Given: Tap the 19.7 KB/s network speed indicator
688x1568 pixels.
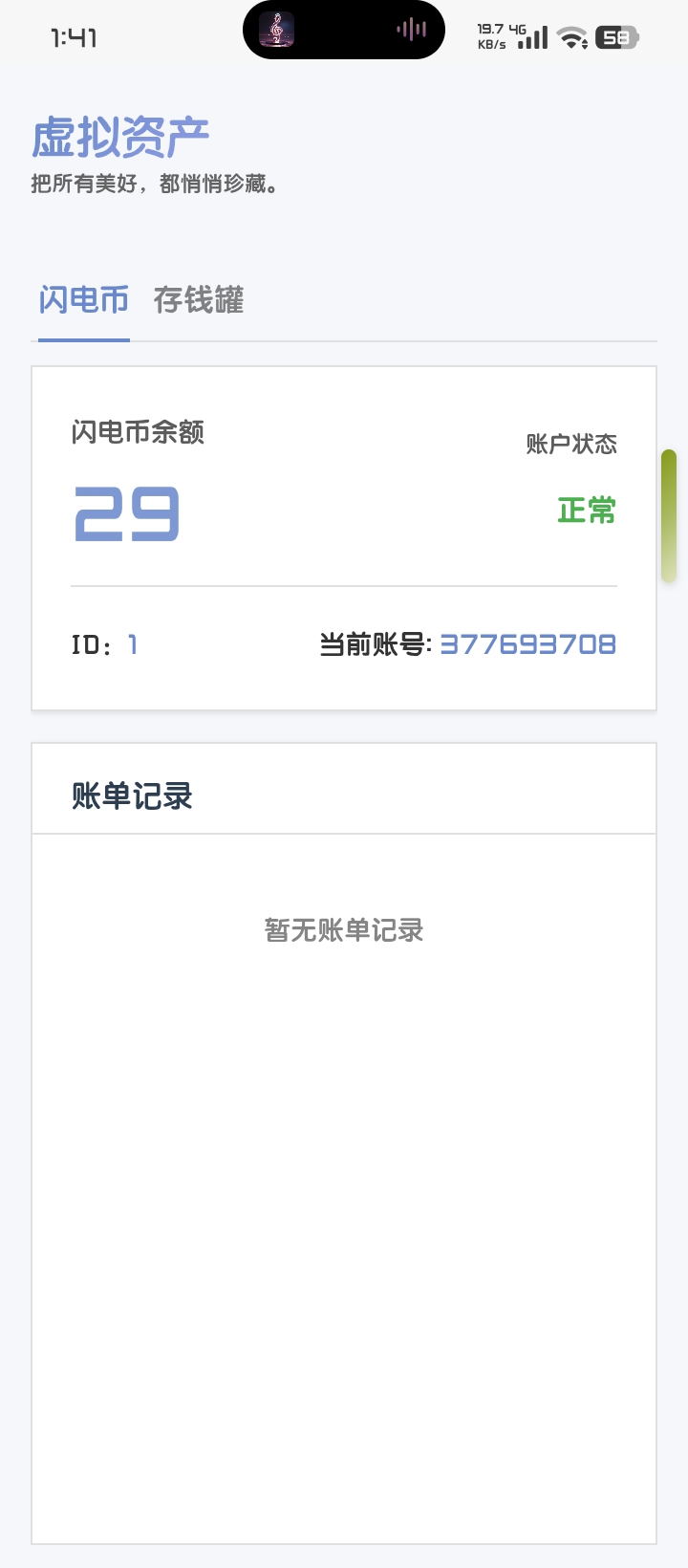Looking at the screenshot, I should coord(490,35).
